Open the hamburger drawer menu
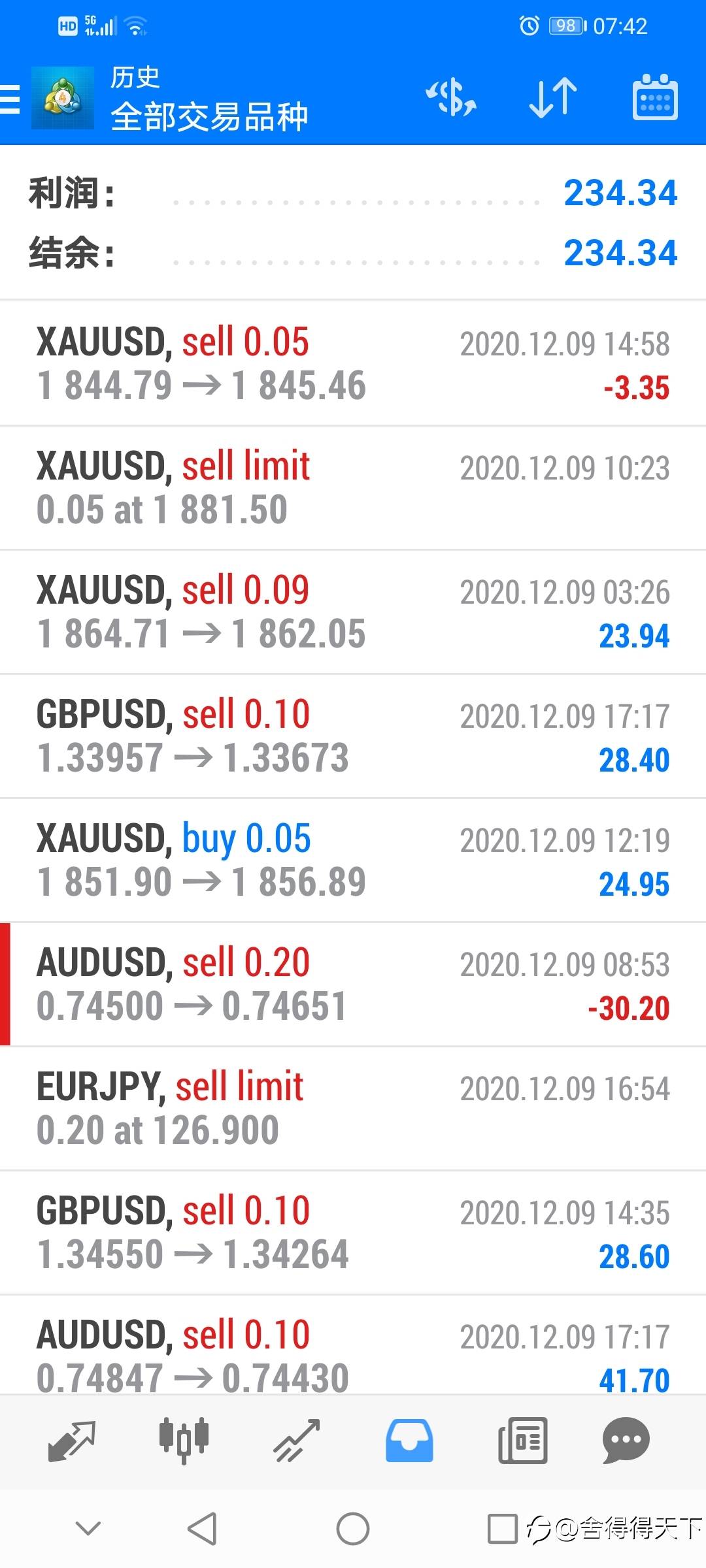Viewport: 706px width, 1568px height. [x=9, y=99]
